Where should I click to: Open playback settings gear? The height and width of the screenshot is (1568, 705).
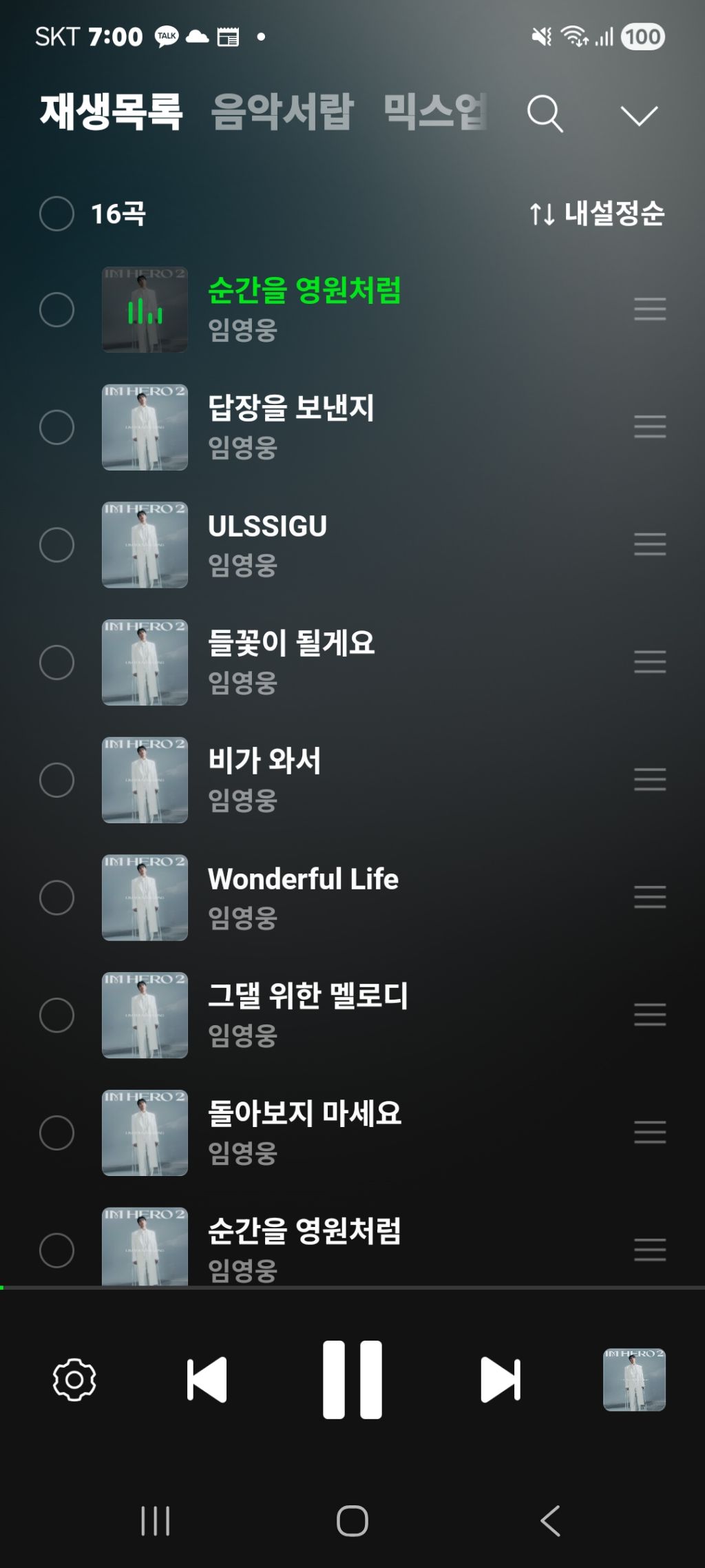74,1379
